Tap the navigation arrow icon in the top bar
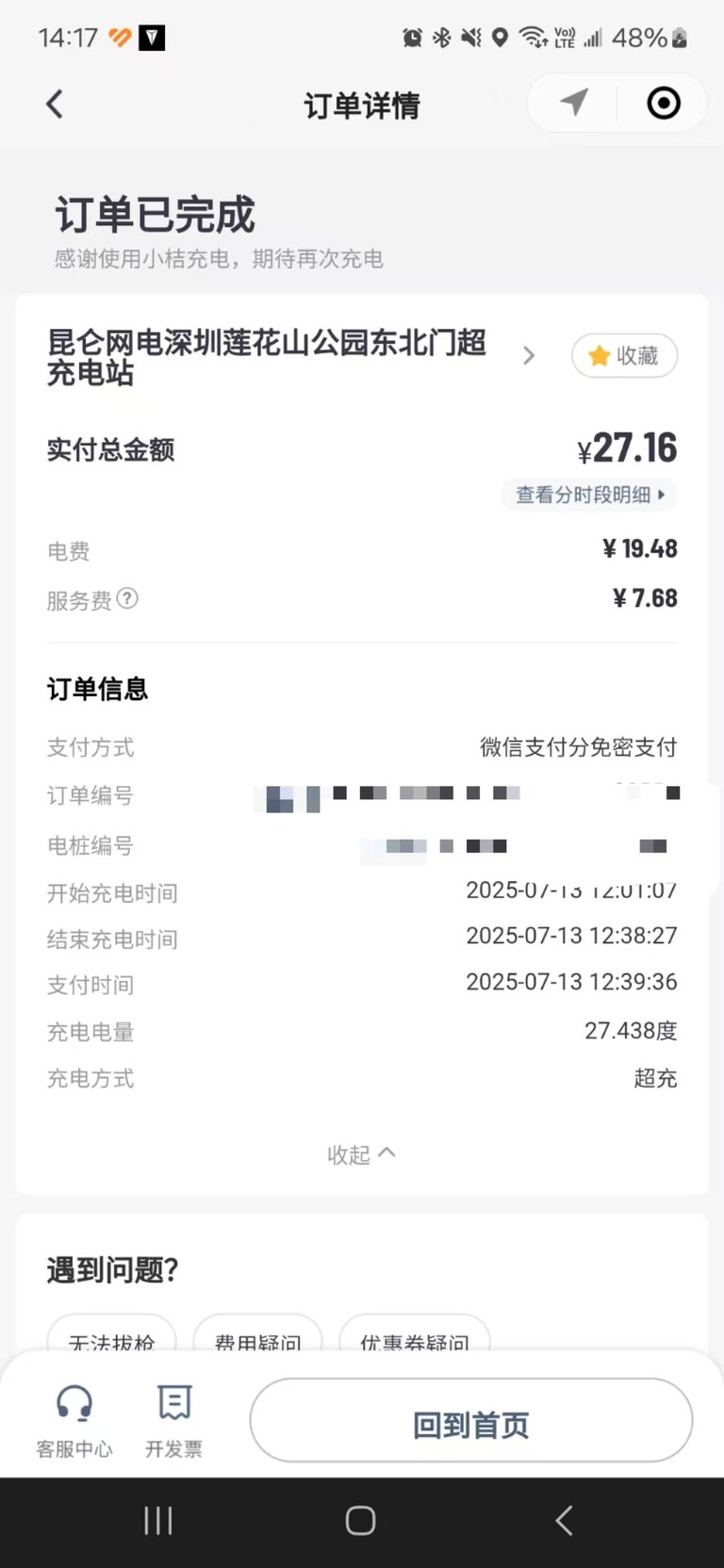The height and width of the screenshot is (1568, 724). pos(574,103)
